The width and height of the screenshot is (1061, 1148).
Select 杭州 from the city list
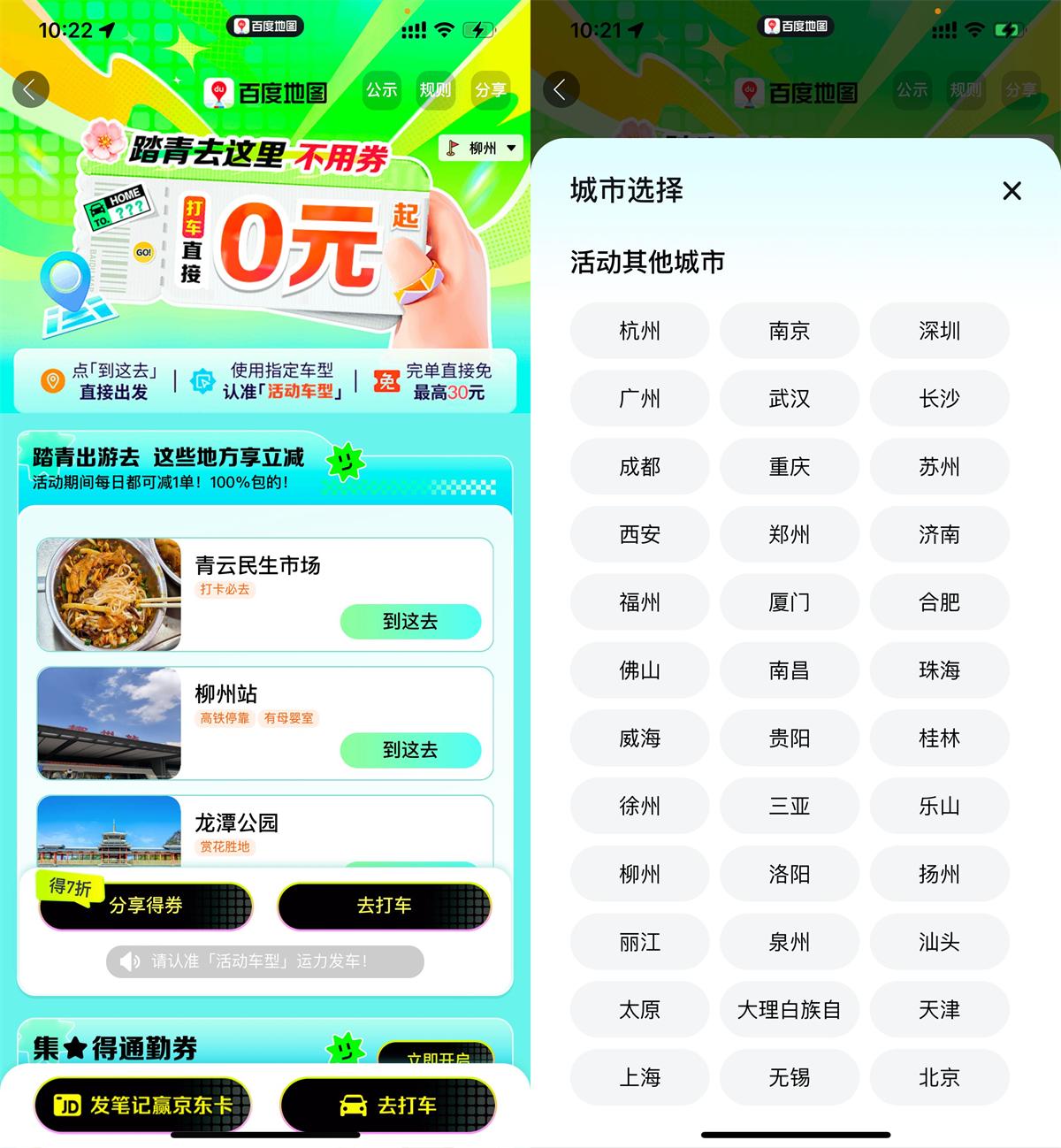(x=639, y=331)
